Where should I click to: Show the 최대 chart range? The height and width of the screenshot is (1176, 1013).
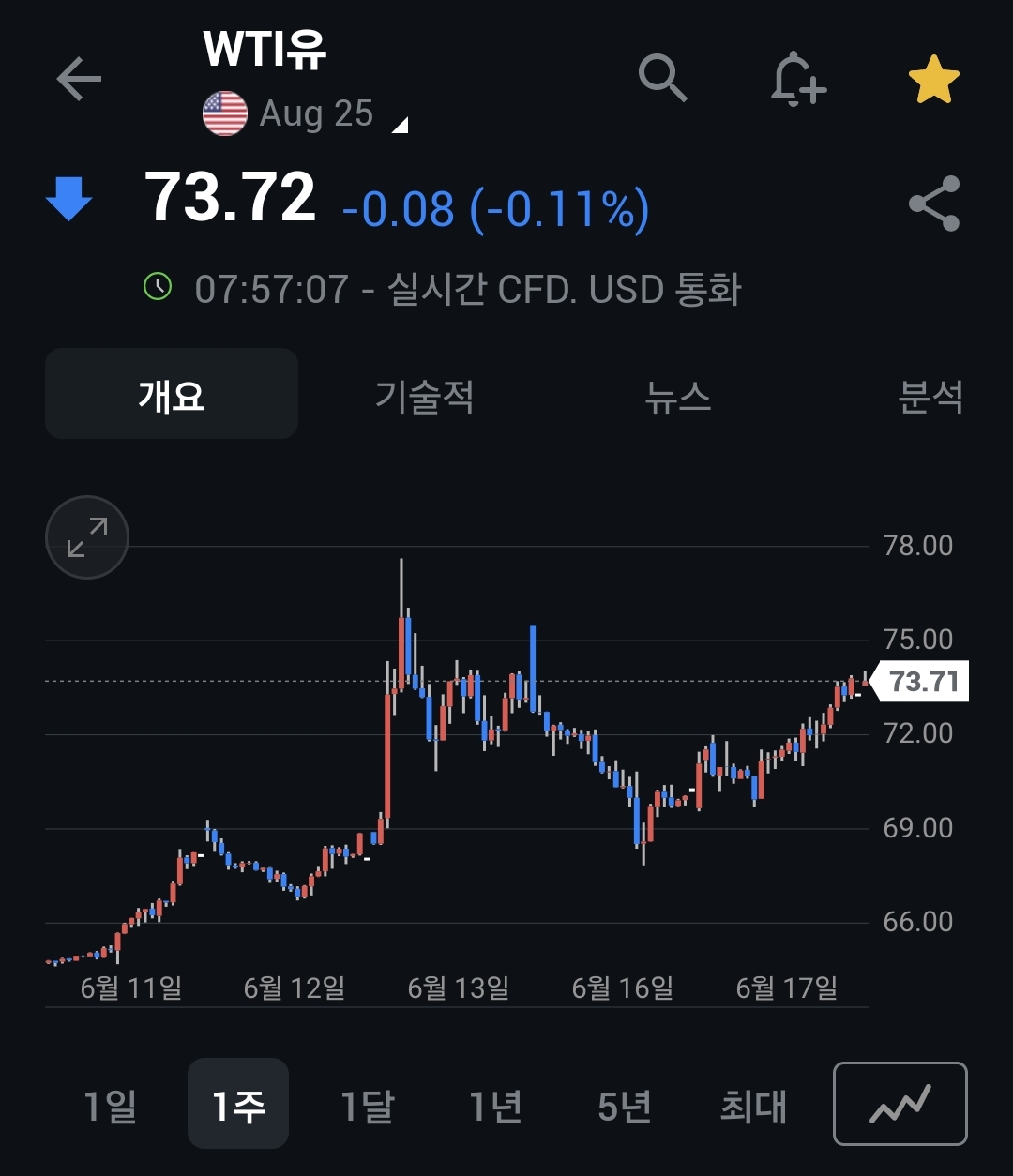753,1106
